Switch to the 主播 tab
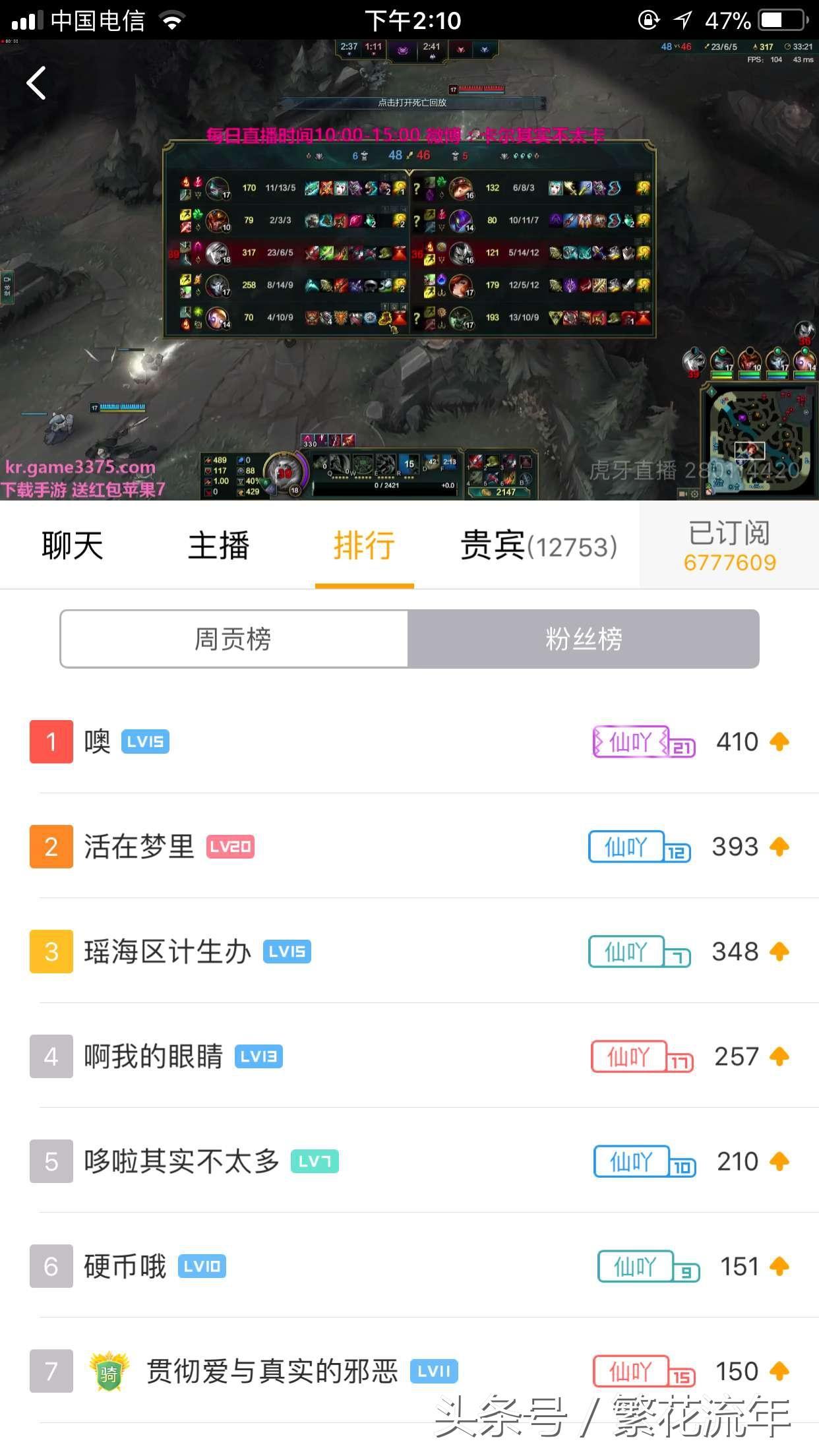819x1456 pixels. coord(218,546)
